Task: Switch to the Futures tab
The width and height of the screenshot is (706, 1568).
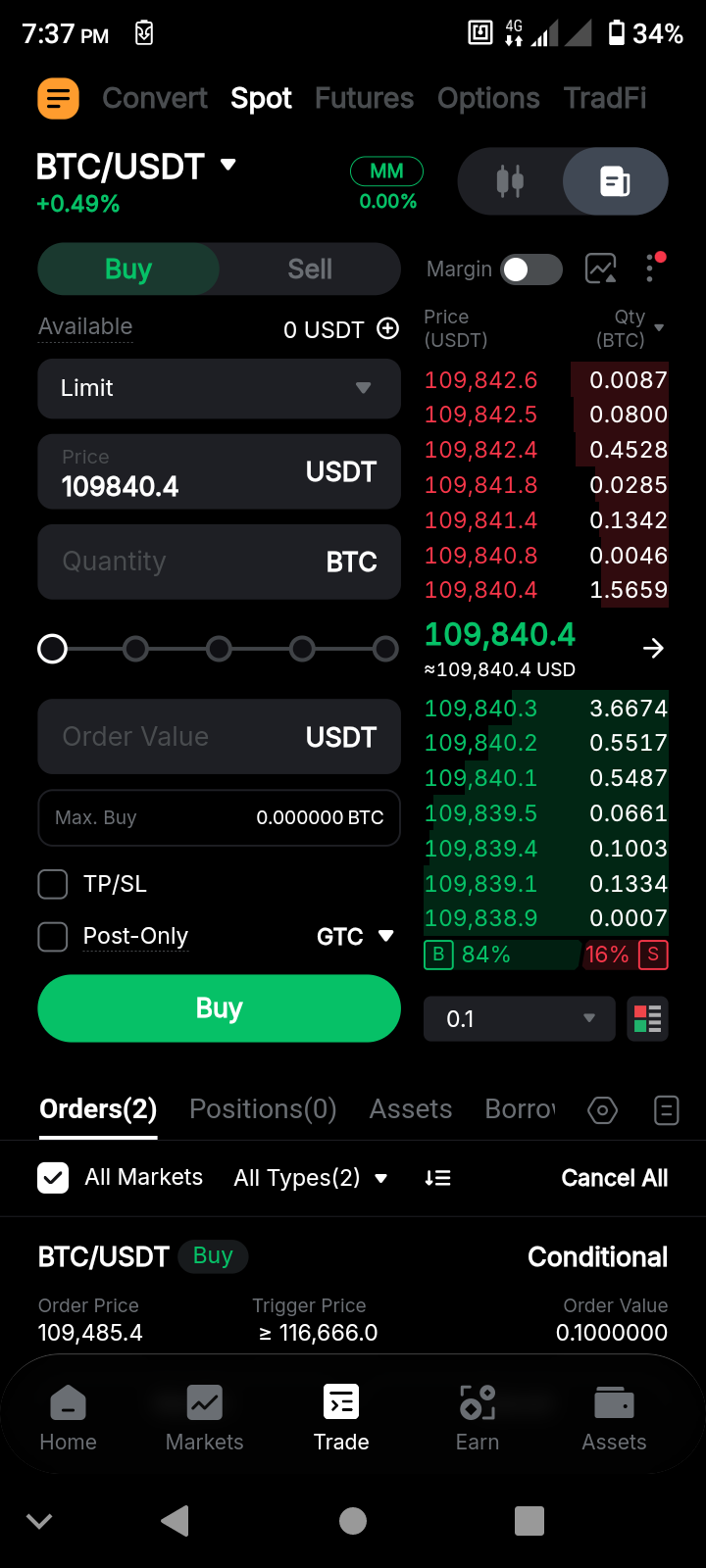Action: 364,98
